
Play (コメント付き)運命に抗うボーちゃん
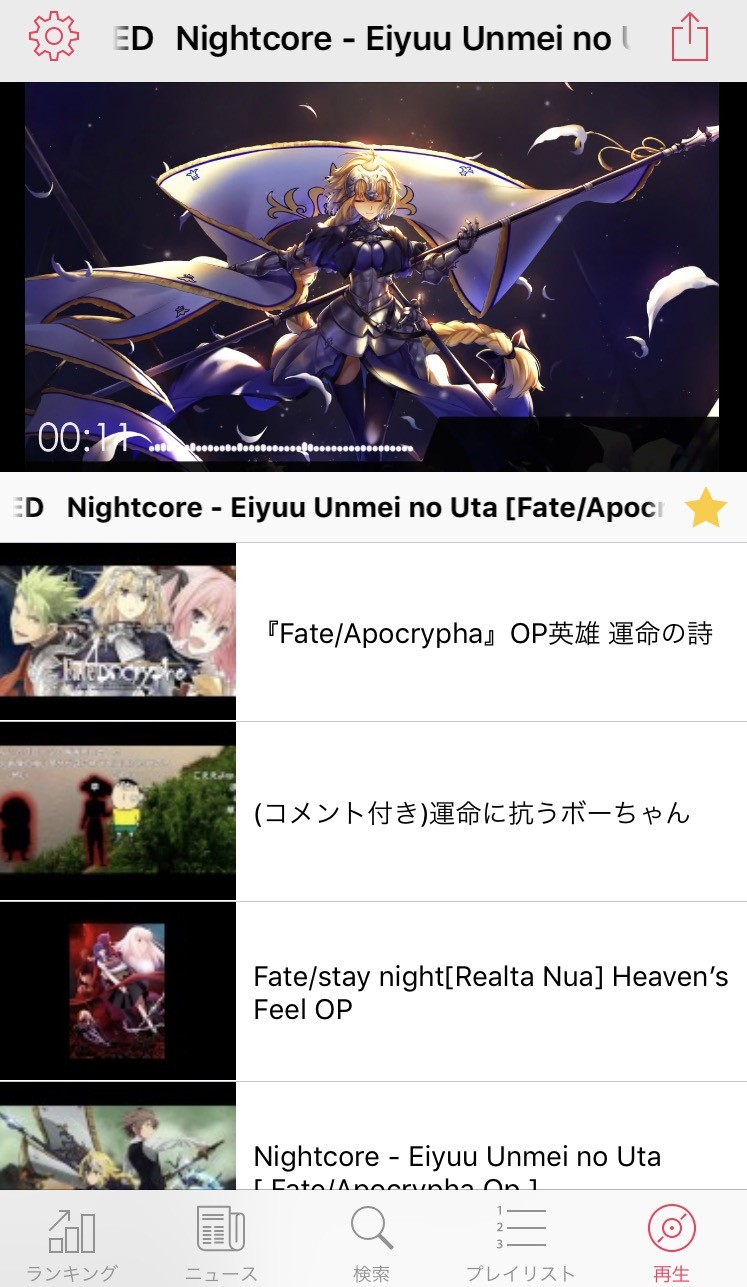[373, 812]
